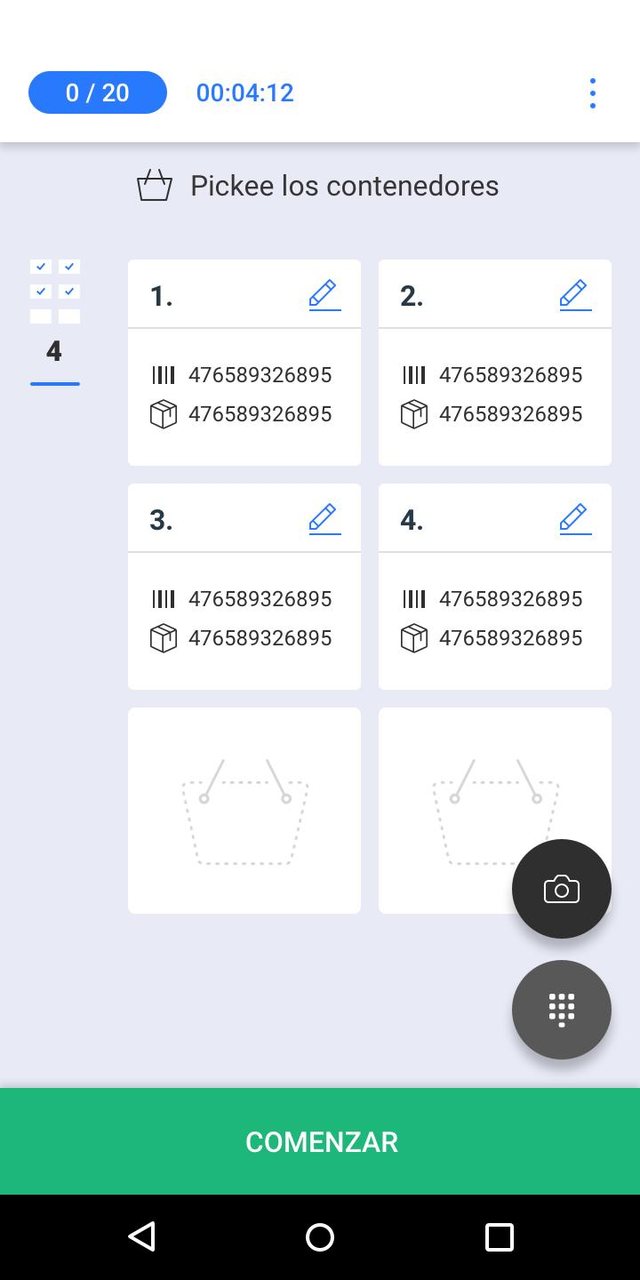This screenshot has height=1280, width=640.
Task: Edit container number 2
Action: click(575, 295)
